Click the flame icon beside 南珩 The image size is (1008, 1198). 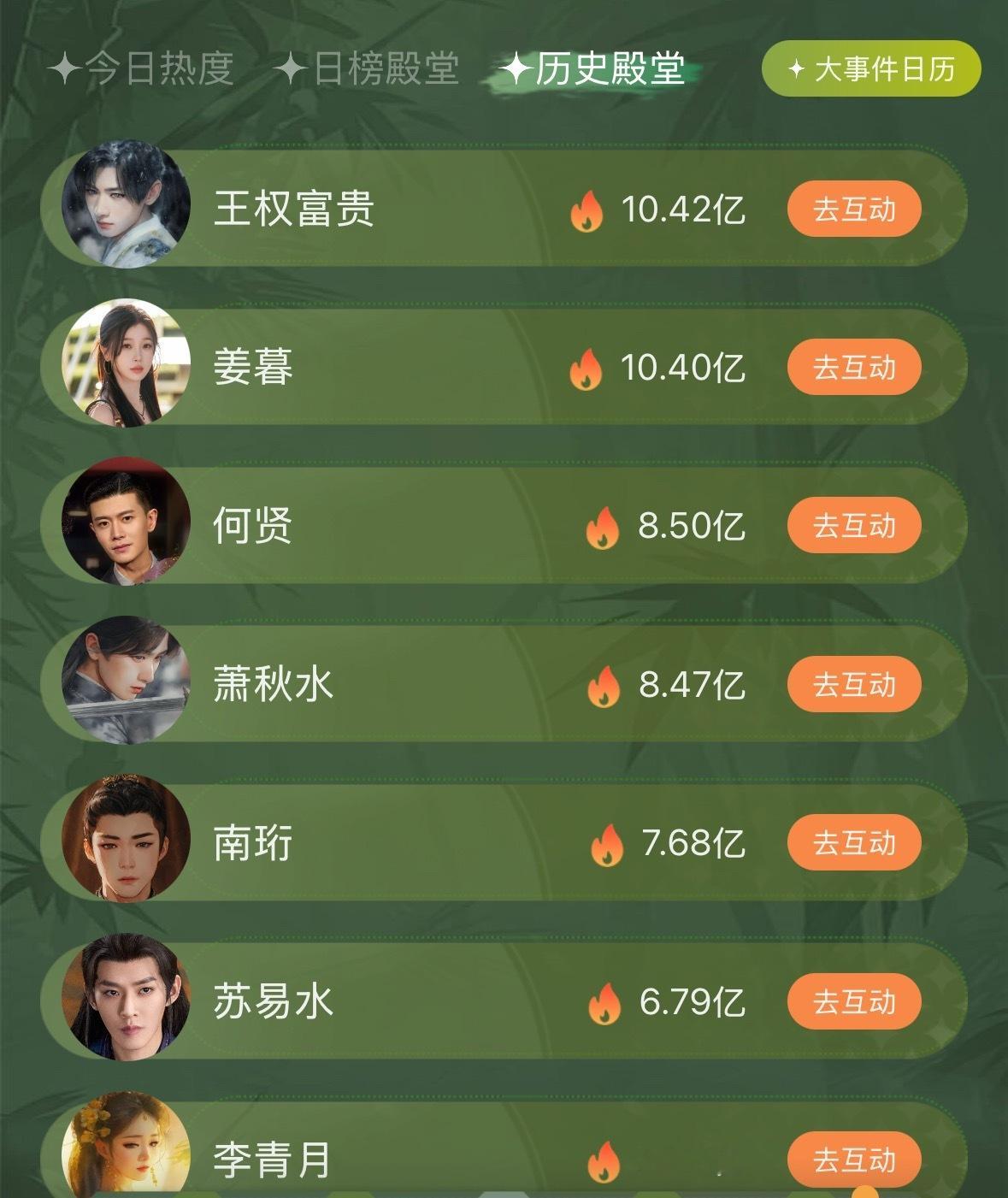(x=610, y=842)
